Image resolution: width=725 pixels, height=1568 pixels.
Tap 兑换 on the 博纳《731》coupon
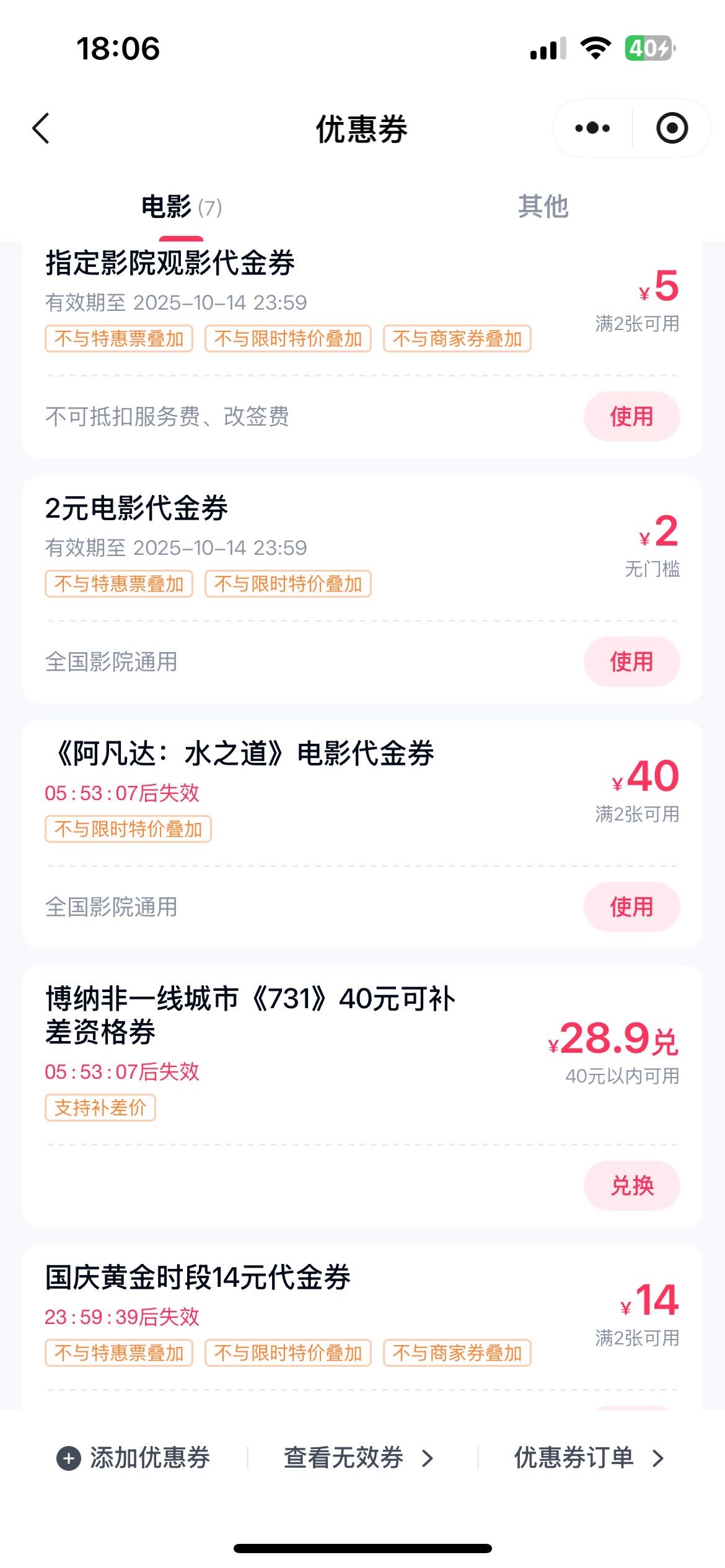point(631,1185)
